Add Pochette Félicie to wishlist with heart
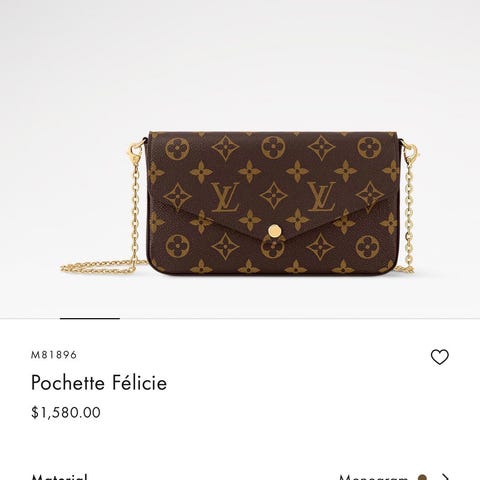Viewport: 480px width, 480px height. click(440, 357)
